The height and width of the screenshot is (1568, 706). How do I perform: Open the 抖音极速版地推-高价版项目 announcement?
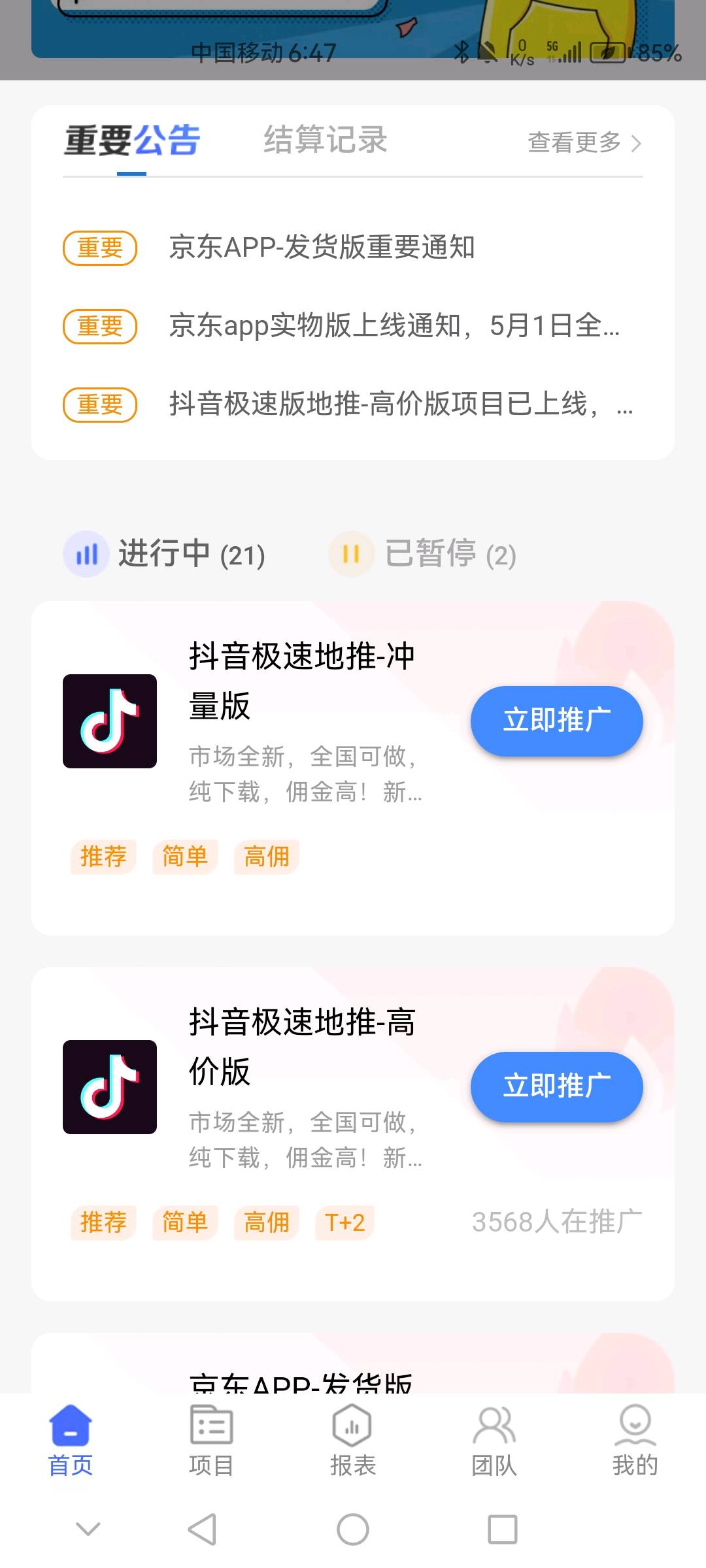tap(400, 404)
